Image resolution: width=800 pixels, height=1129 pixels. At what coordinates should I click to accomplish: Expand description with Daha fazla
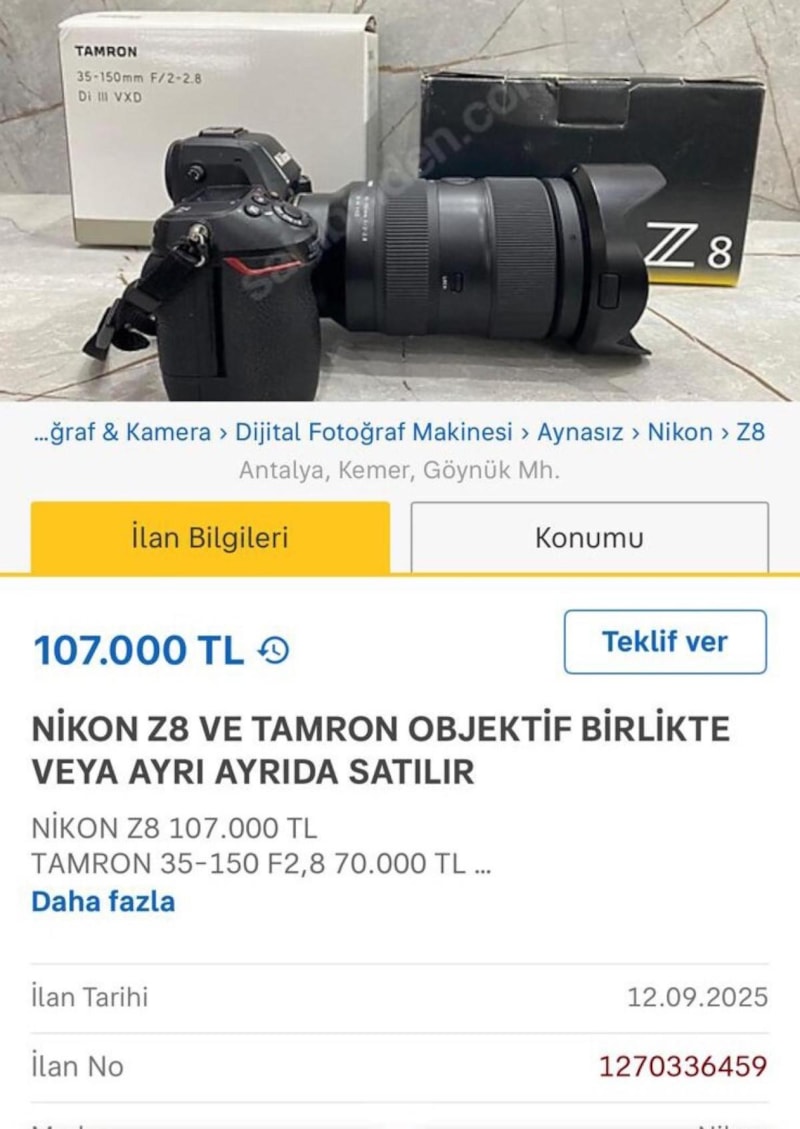pyautogui.click(x=103, y=901)
